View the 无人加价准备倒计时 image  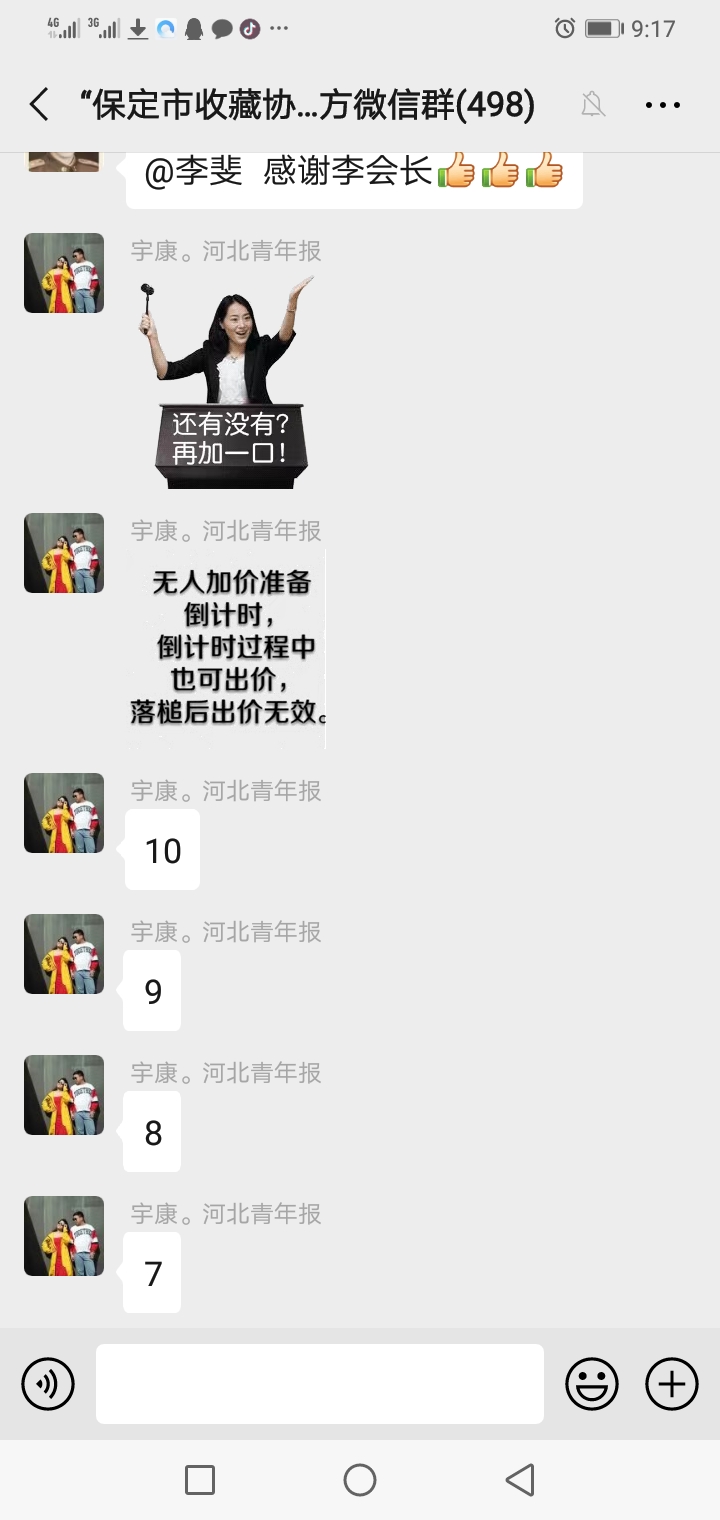[x=229, y=648]
